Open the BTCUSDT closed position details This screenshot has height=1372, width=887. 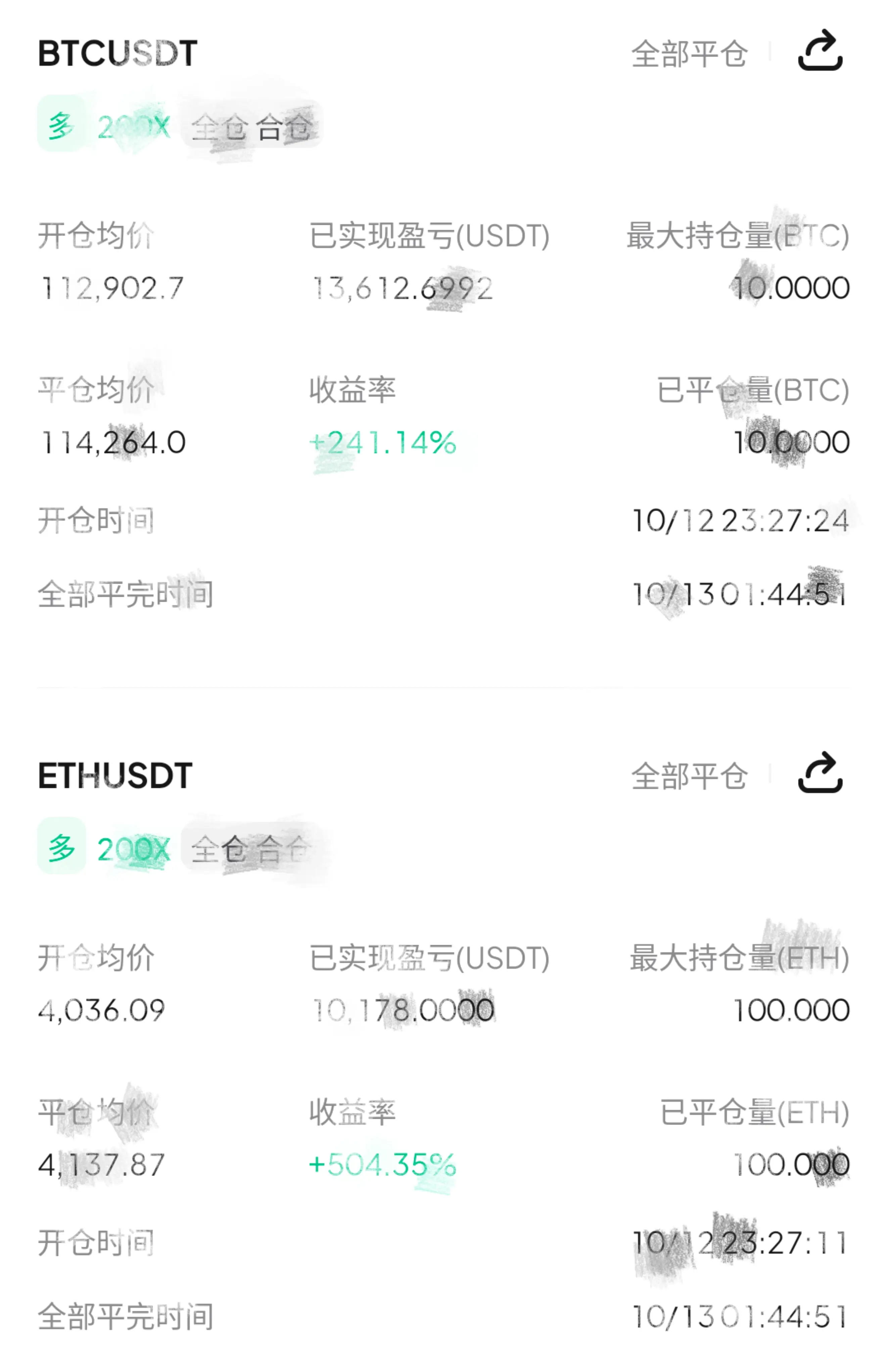pos(118,53)
